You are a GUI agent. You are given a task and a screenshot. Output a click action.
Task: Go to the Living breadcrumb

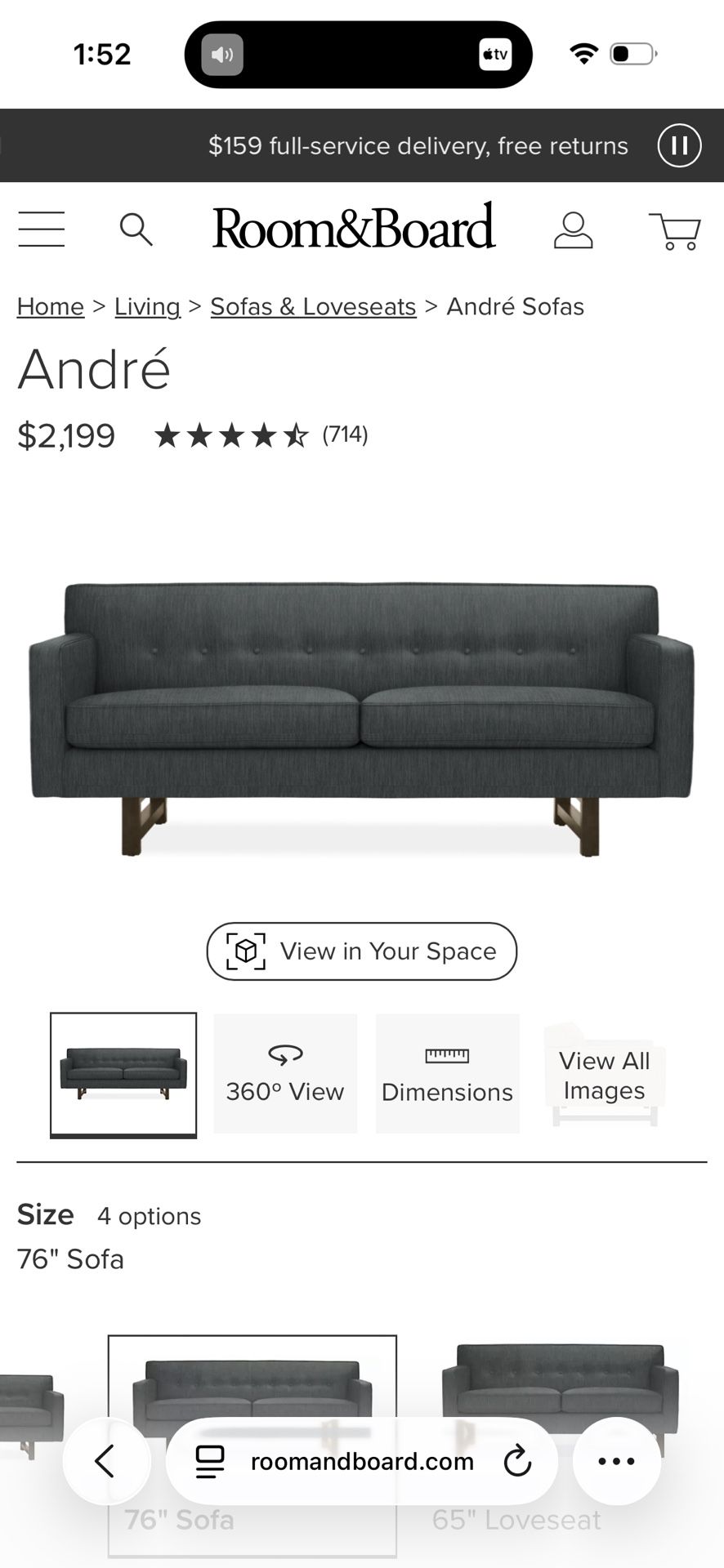point(147,306)
